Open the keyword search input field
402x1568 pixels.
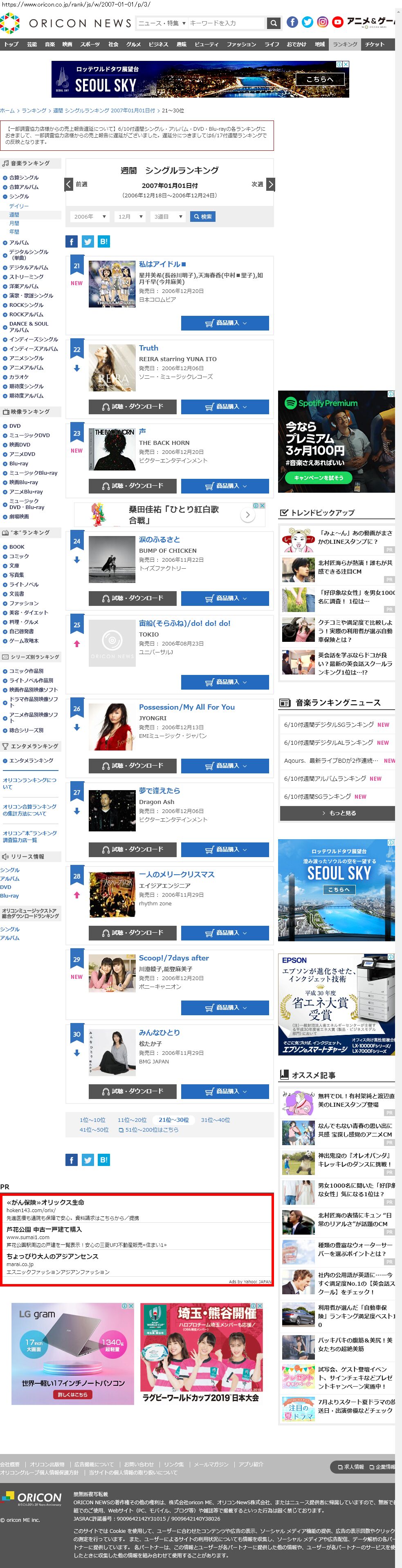pyautogui.click(x=226, y=23)
